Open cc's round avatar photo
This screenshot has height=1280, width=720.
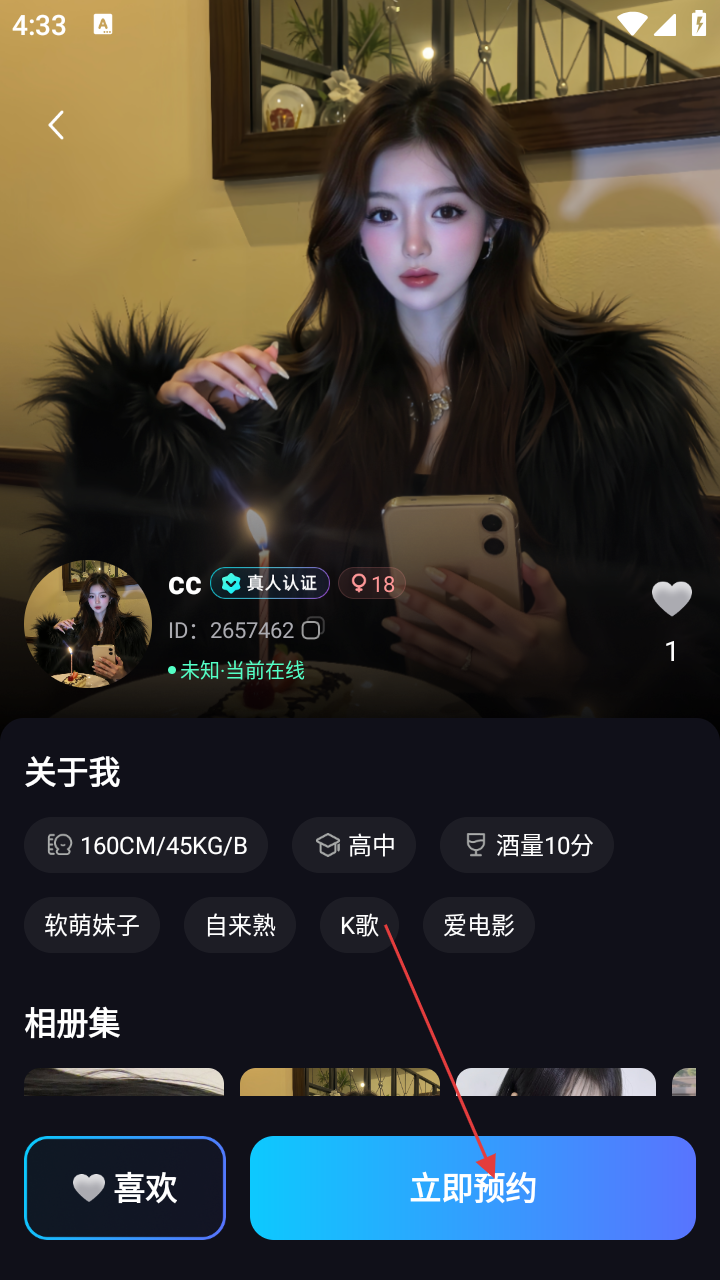(x=88, y=624)
